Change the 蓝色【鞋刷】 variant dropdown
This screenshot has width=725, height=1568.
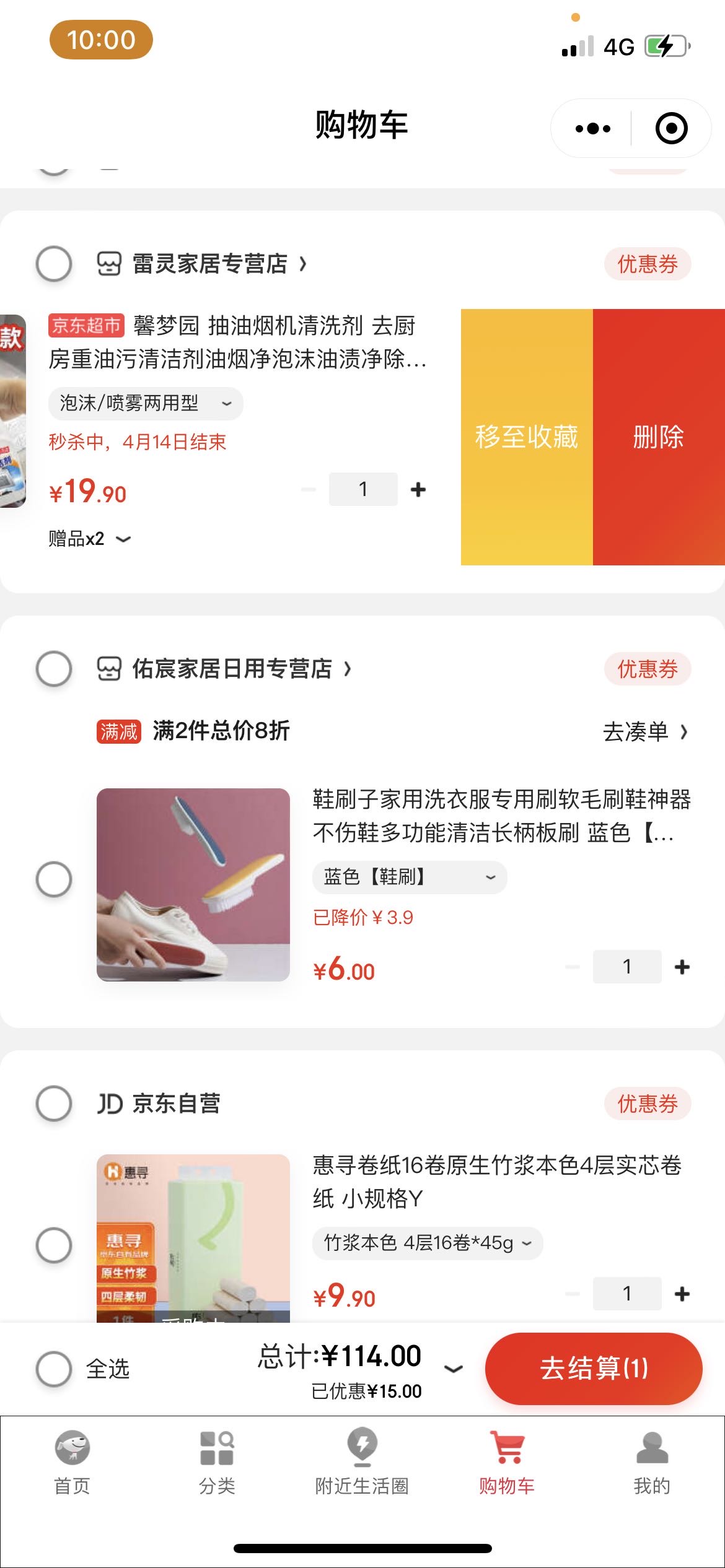pyautogui.click(x=409, y=877)
